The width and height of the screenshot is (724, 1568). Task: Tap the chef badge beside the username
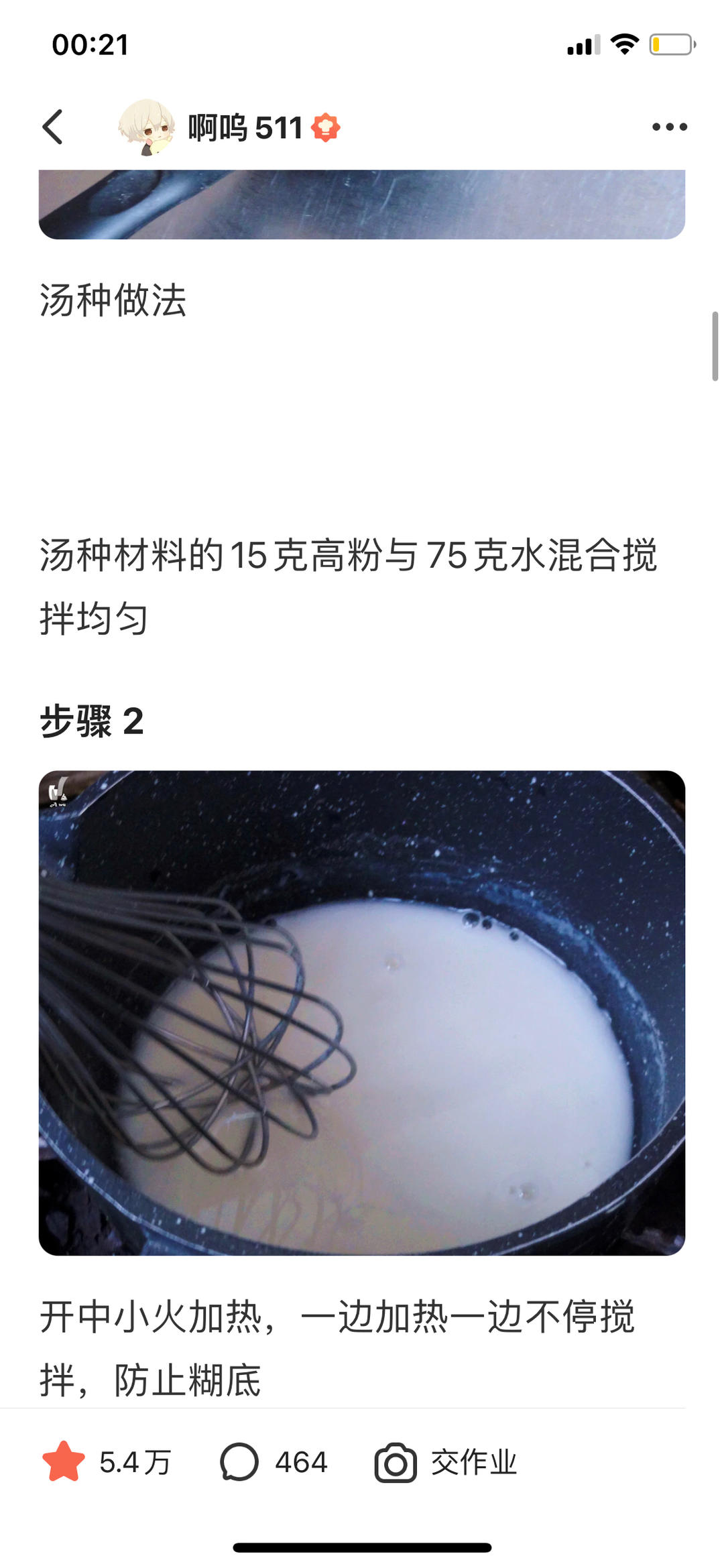tap(326, 127)
